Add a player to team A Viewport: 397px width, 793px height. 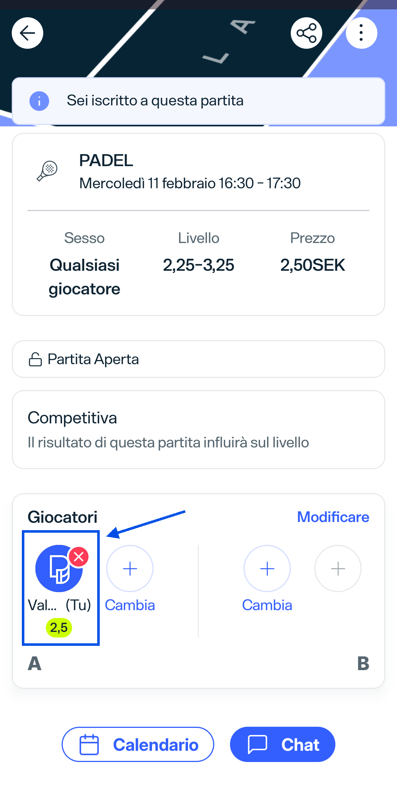point(130,568)
